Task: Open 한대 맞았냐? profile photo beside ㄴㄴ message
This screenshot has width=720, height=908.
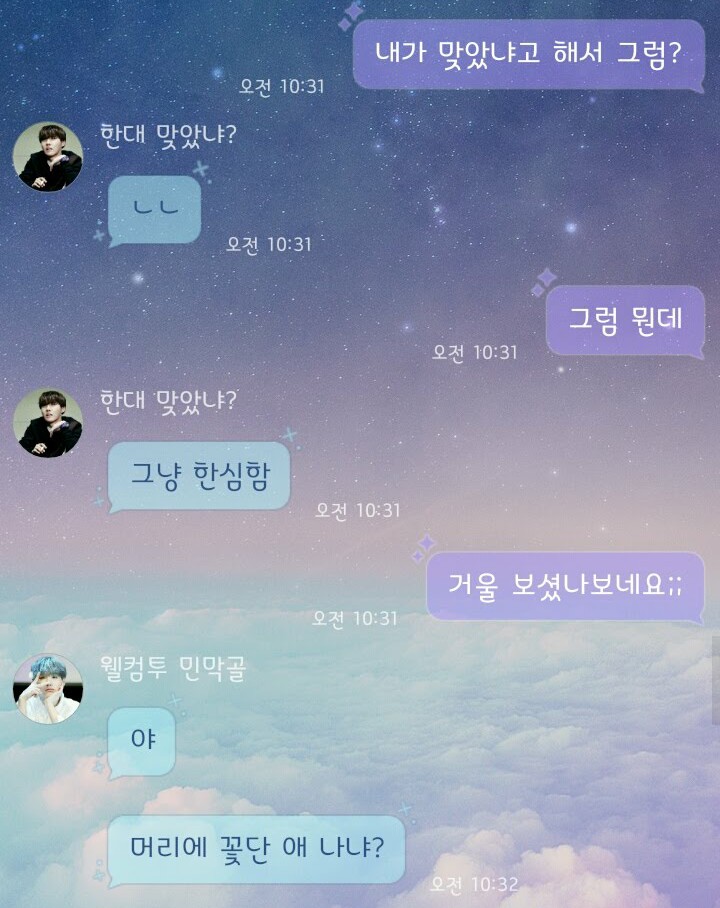Action: 48,157
